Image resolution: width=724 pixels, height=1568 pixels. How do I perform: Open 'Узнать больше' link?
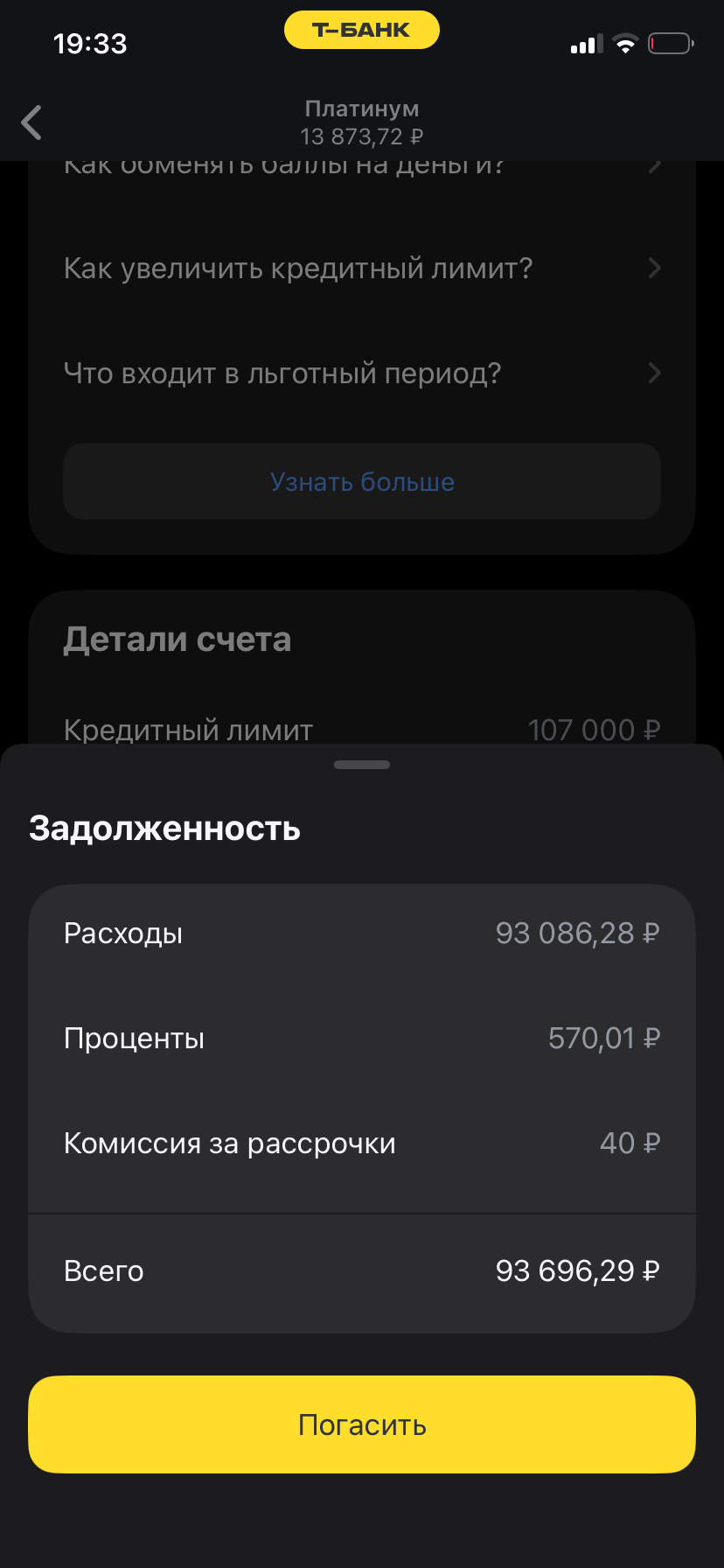point(361,481)
